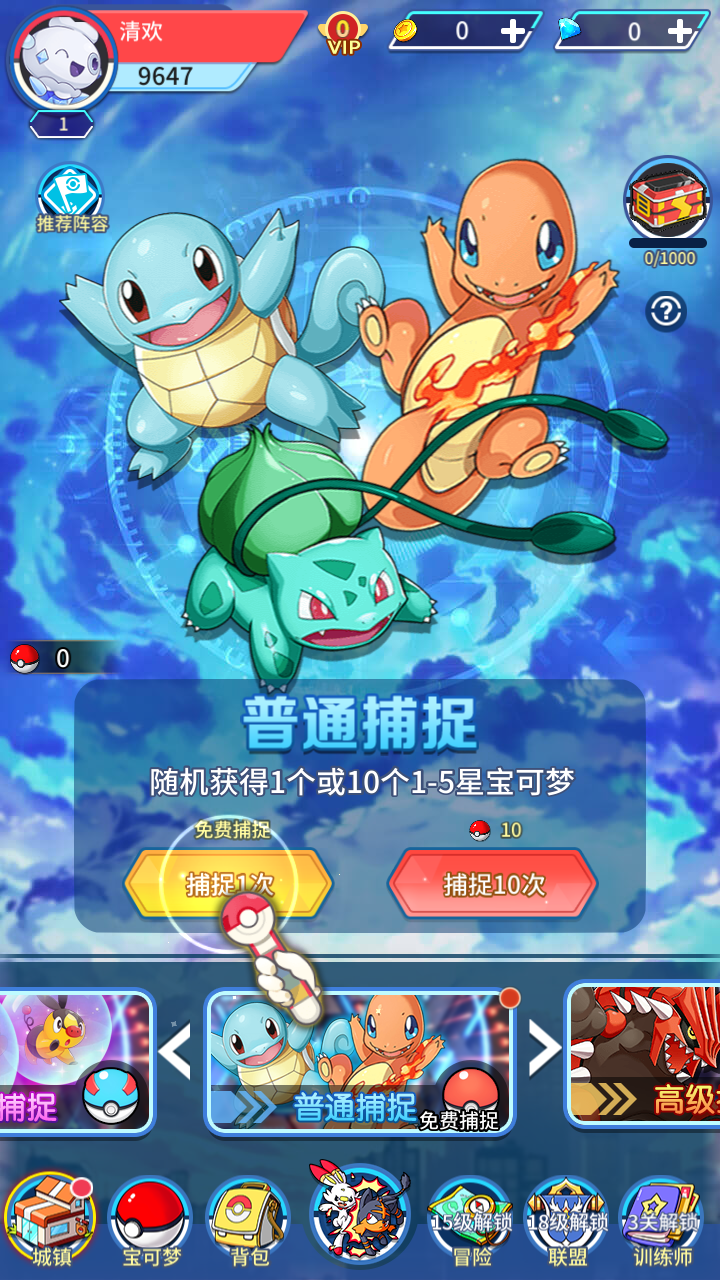Go to next capture type arrow

click(544, 1050)
